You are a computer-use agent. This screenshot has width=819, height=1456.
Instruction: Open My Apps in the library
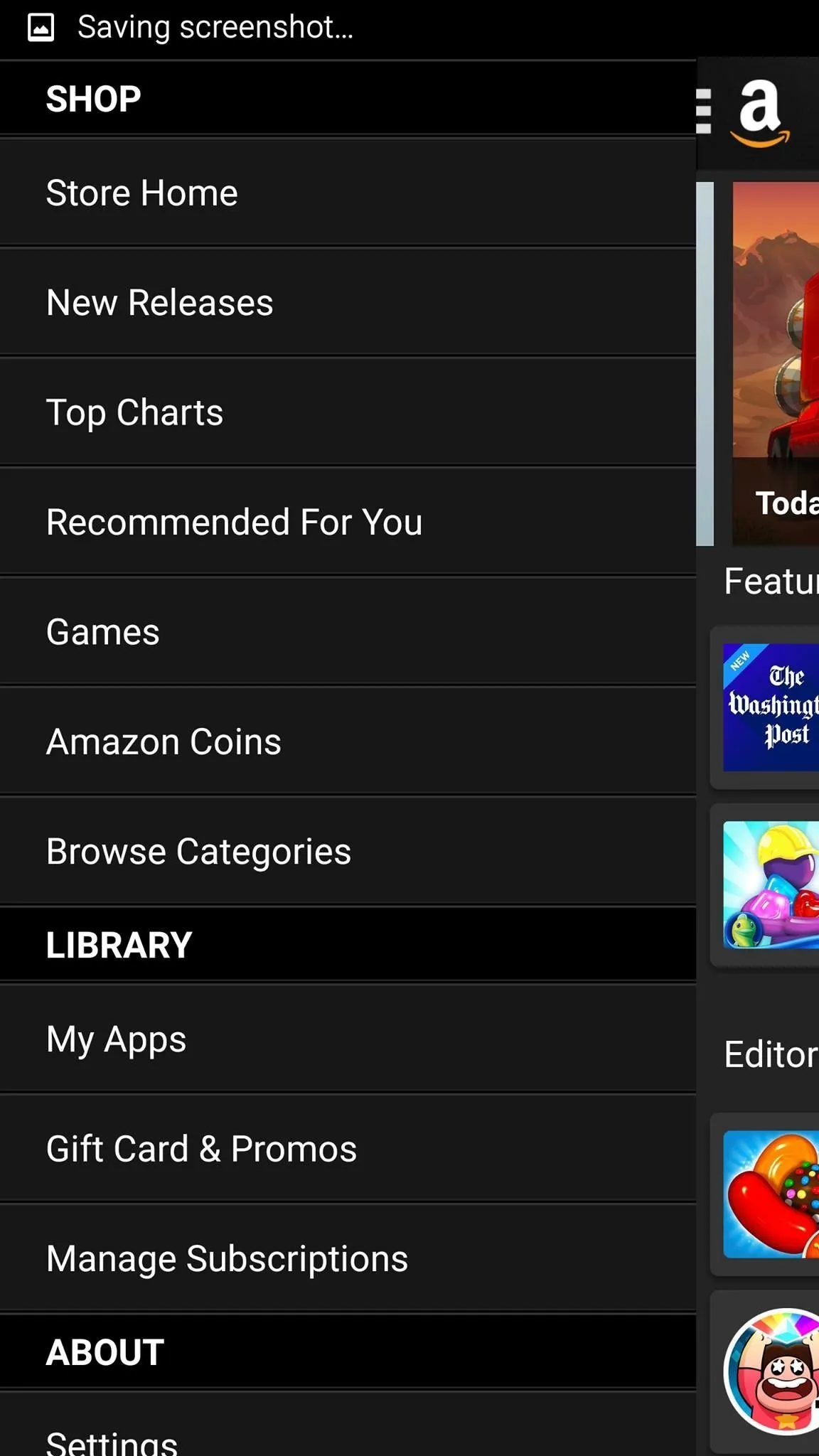348,1039
